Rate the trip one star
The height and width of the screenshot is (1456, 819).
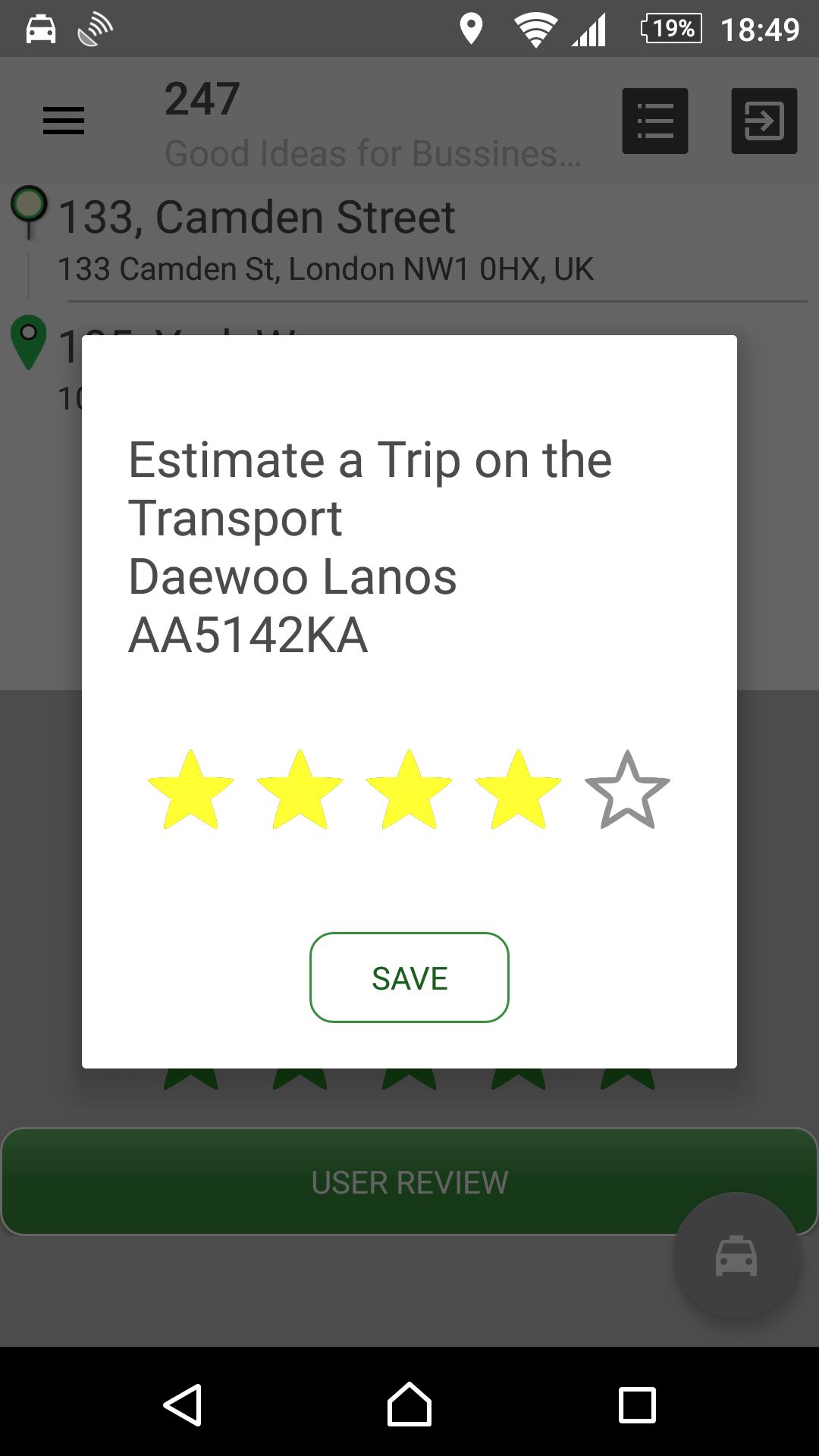click(x=191, y=790)
